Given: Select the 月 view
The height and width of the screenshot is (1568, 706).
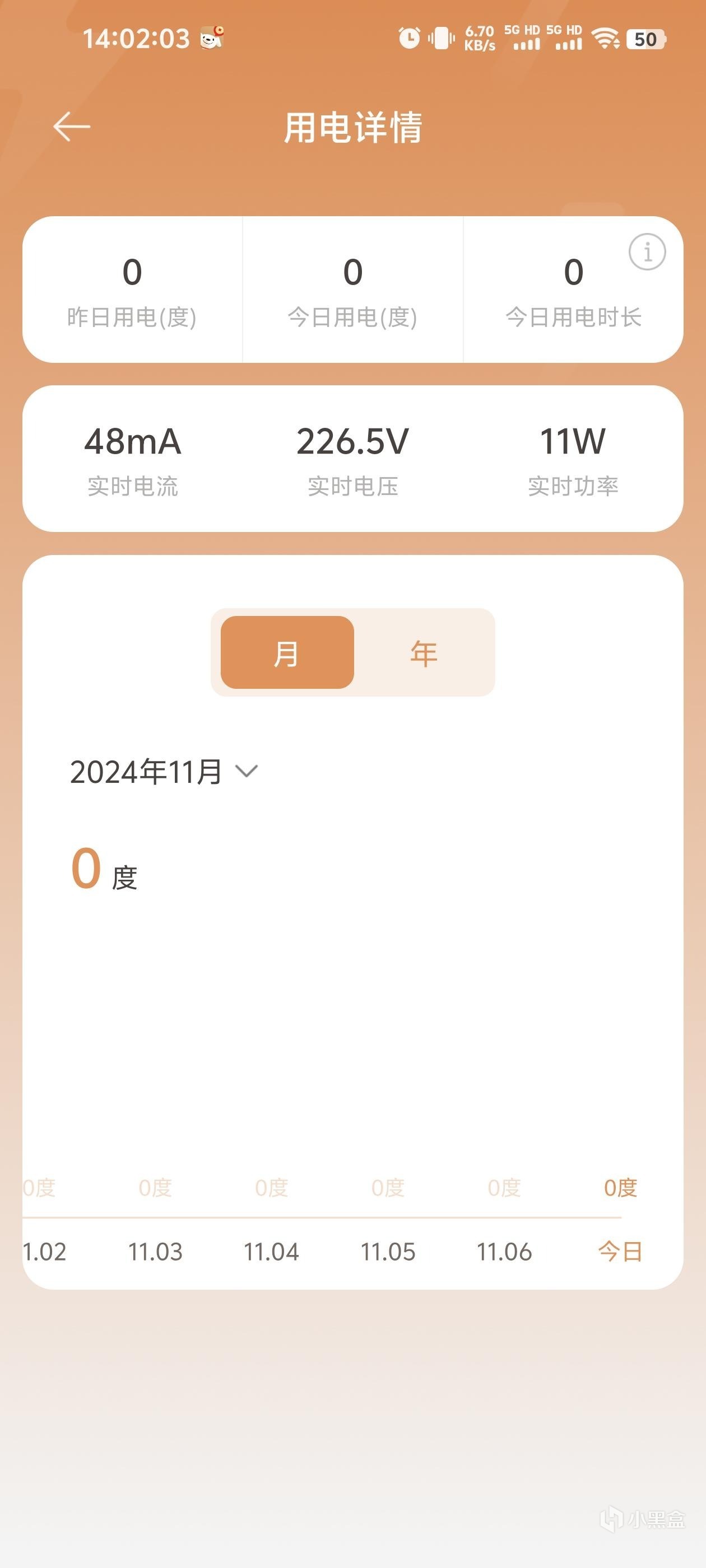Looking at the screenshot, I should coord(287,652).
